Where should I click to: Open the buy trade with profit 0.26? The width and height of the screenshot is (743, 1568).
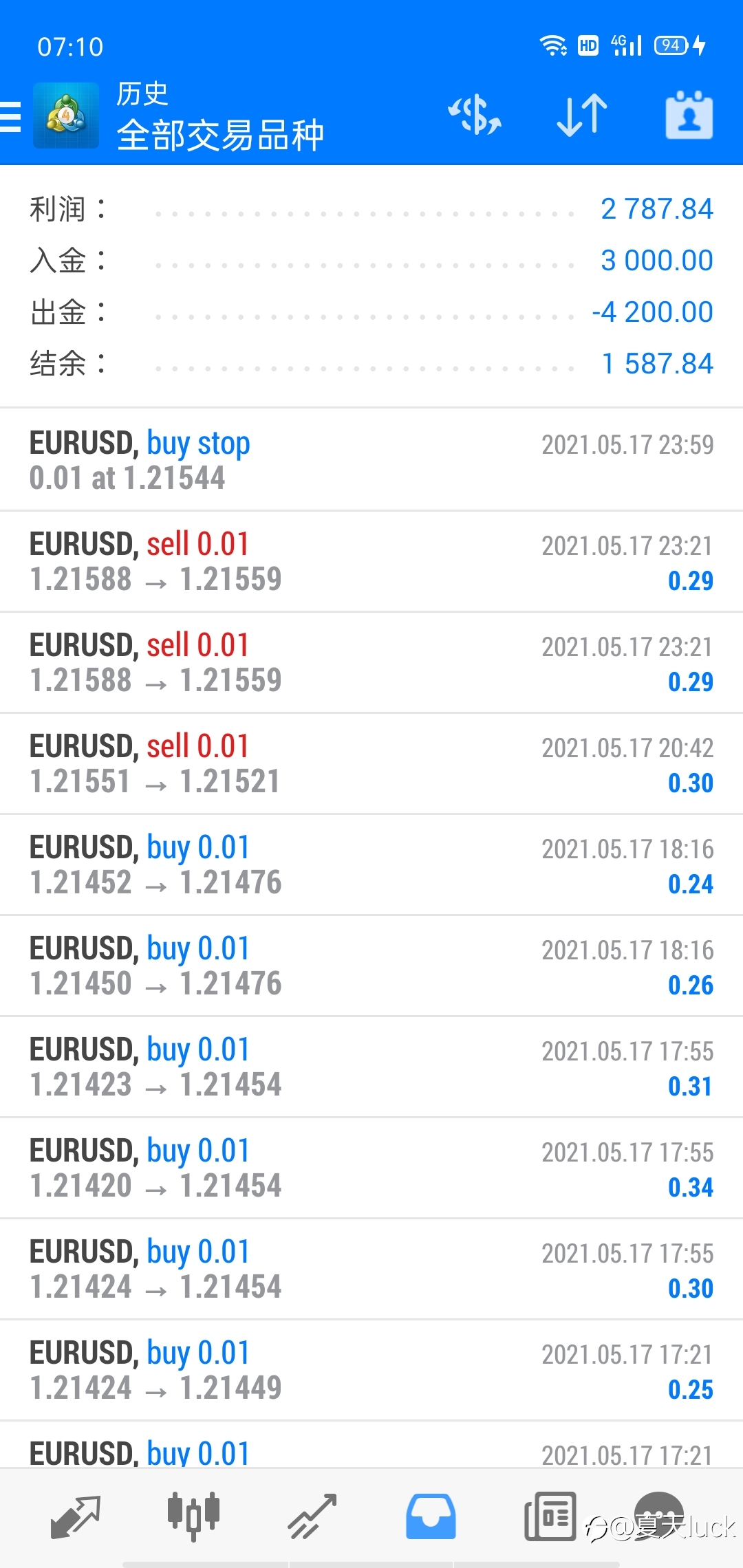pos(371,966)
